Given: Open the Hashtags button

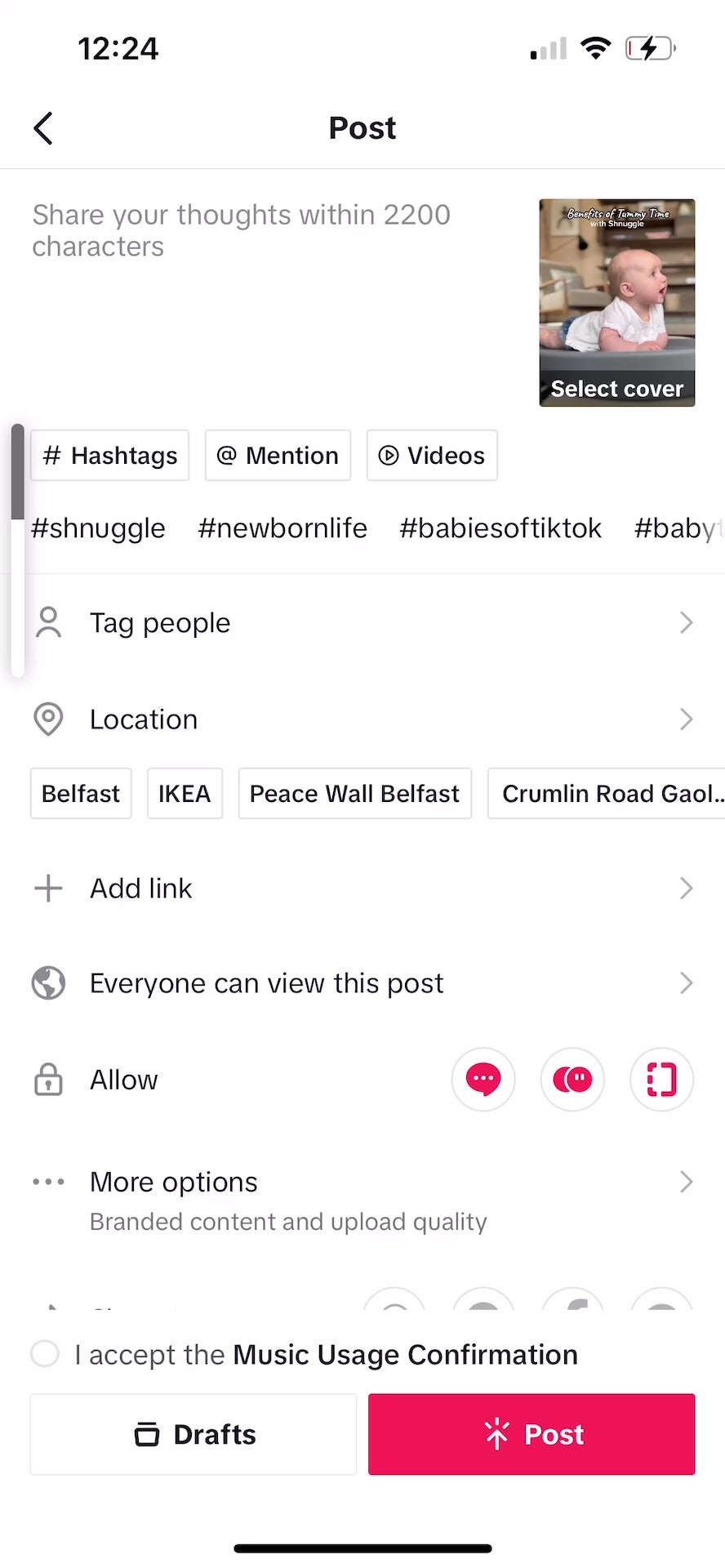Looking at the screenshot, I should (110, 456).
